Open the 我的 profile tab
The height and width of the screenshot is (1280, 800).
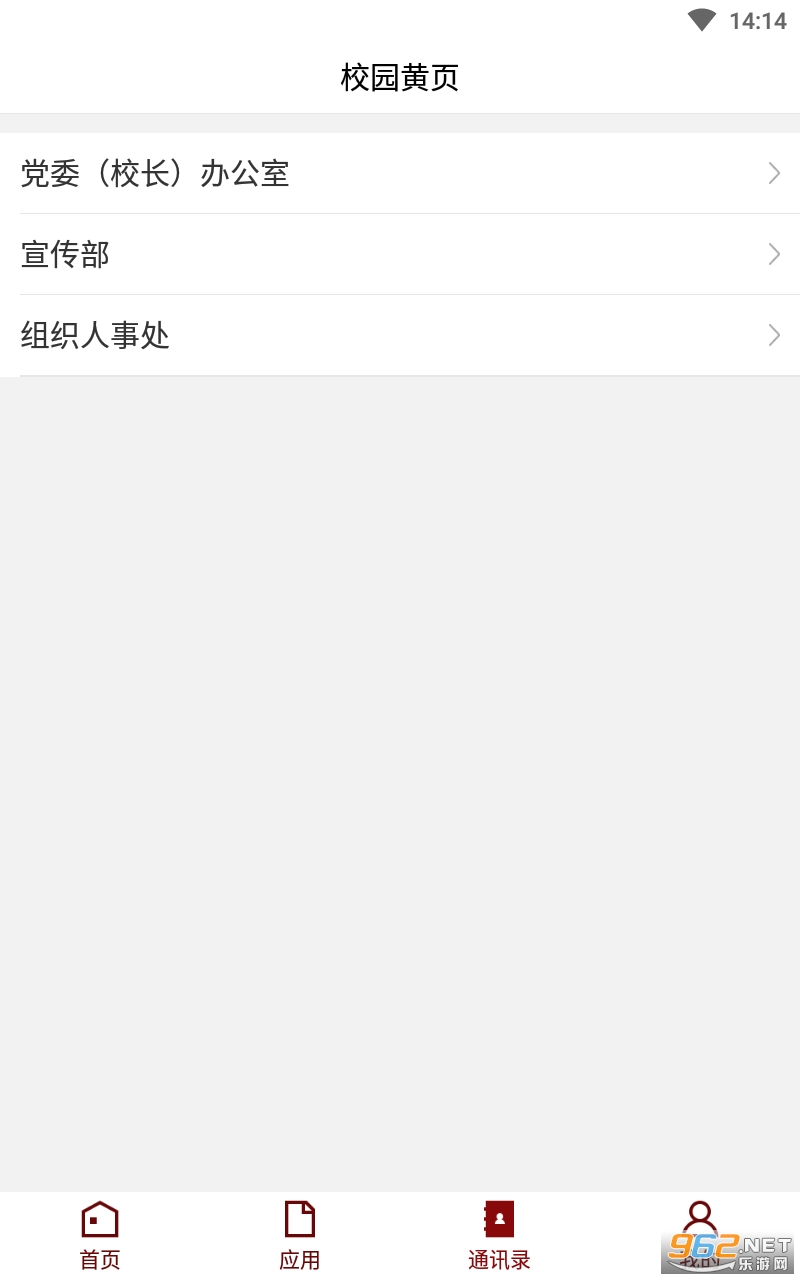699,1232
